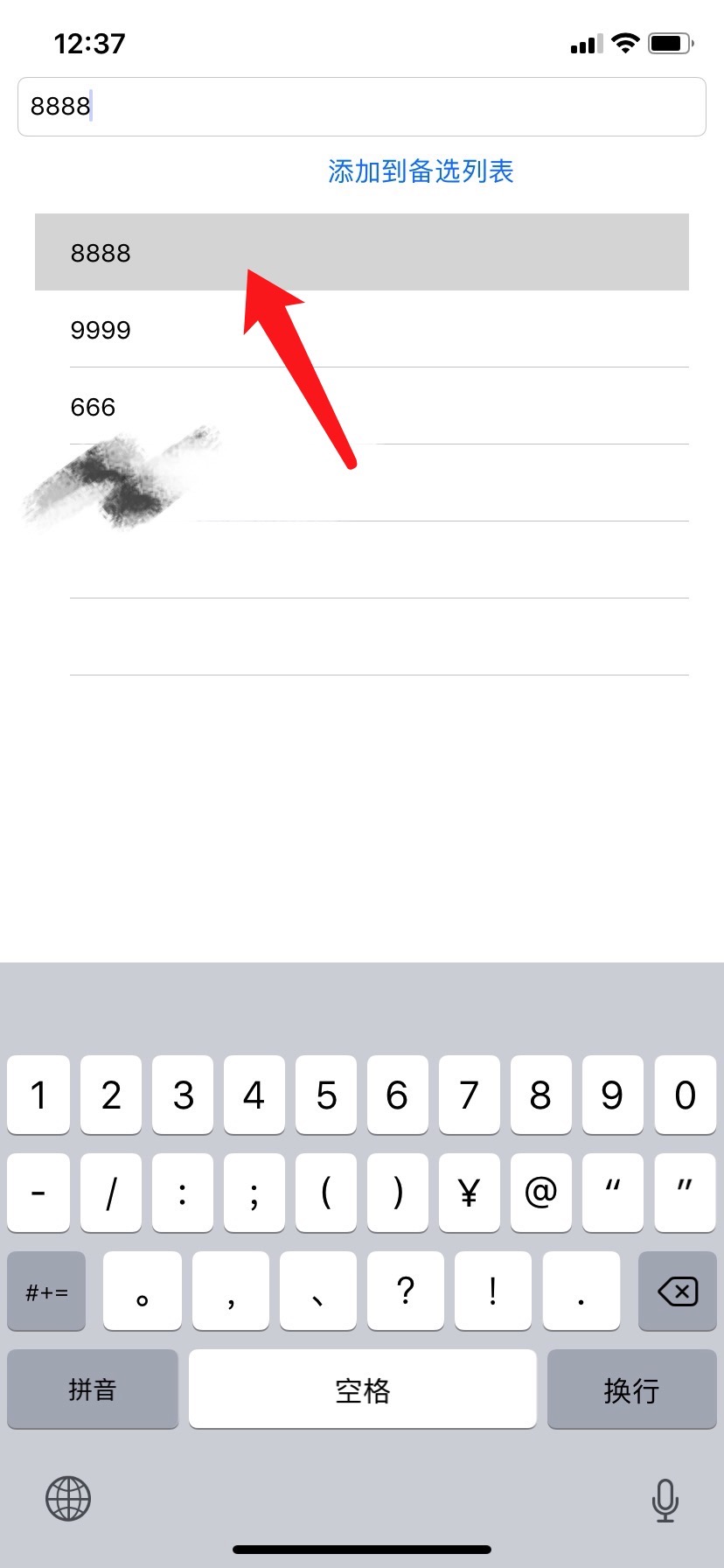Viewport: 724px width, 1568px height.
Task: Choose the 9999 list entry
Action: 362,330
